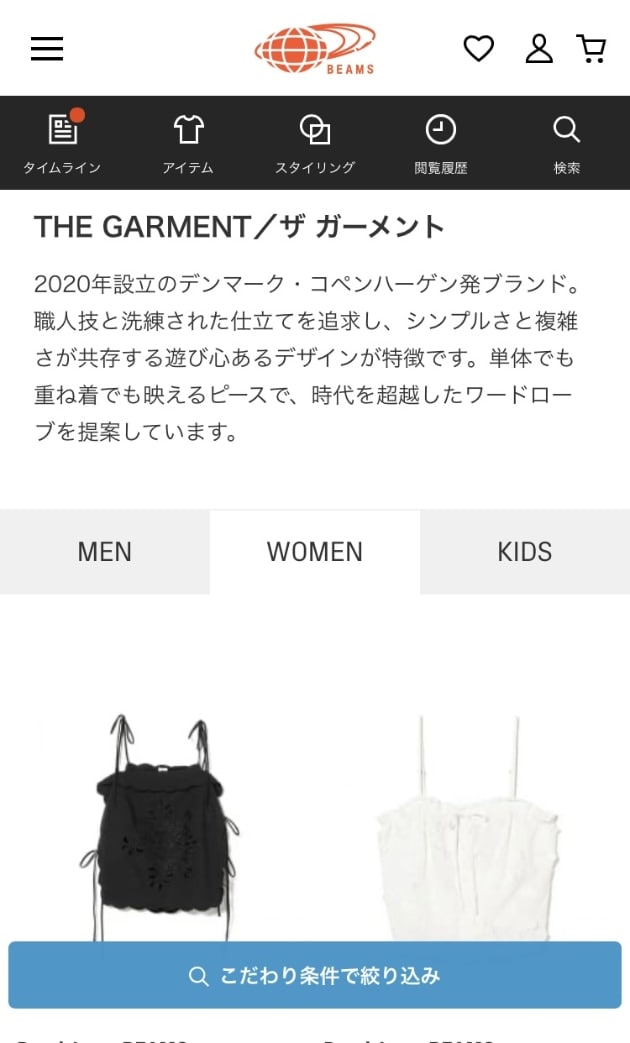630x1043 pixels.
Task: Switch to the MEN tab
Action: tap(105, 552)
